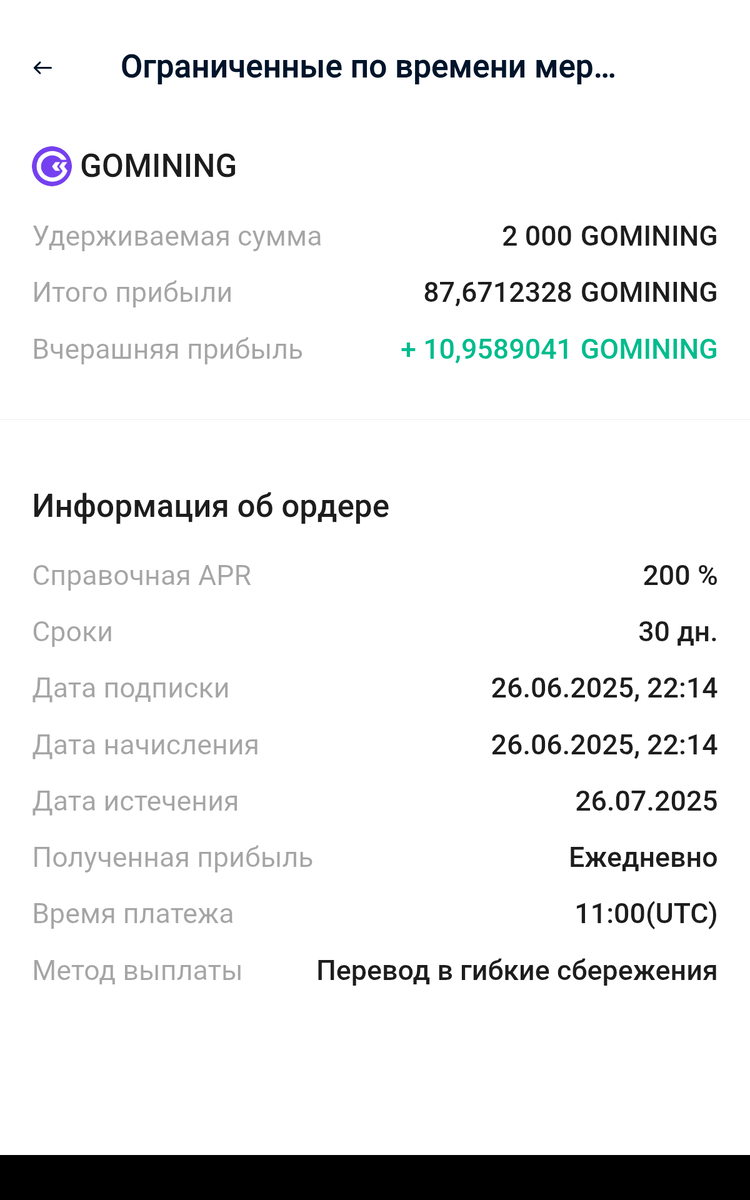Tap the GOMINING title text next to logo
The image size is (750, 1200).
[160, 165]
